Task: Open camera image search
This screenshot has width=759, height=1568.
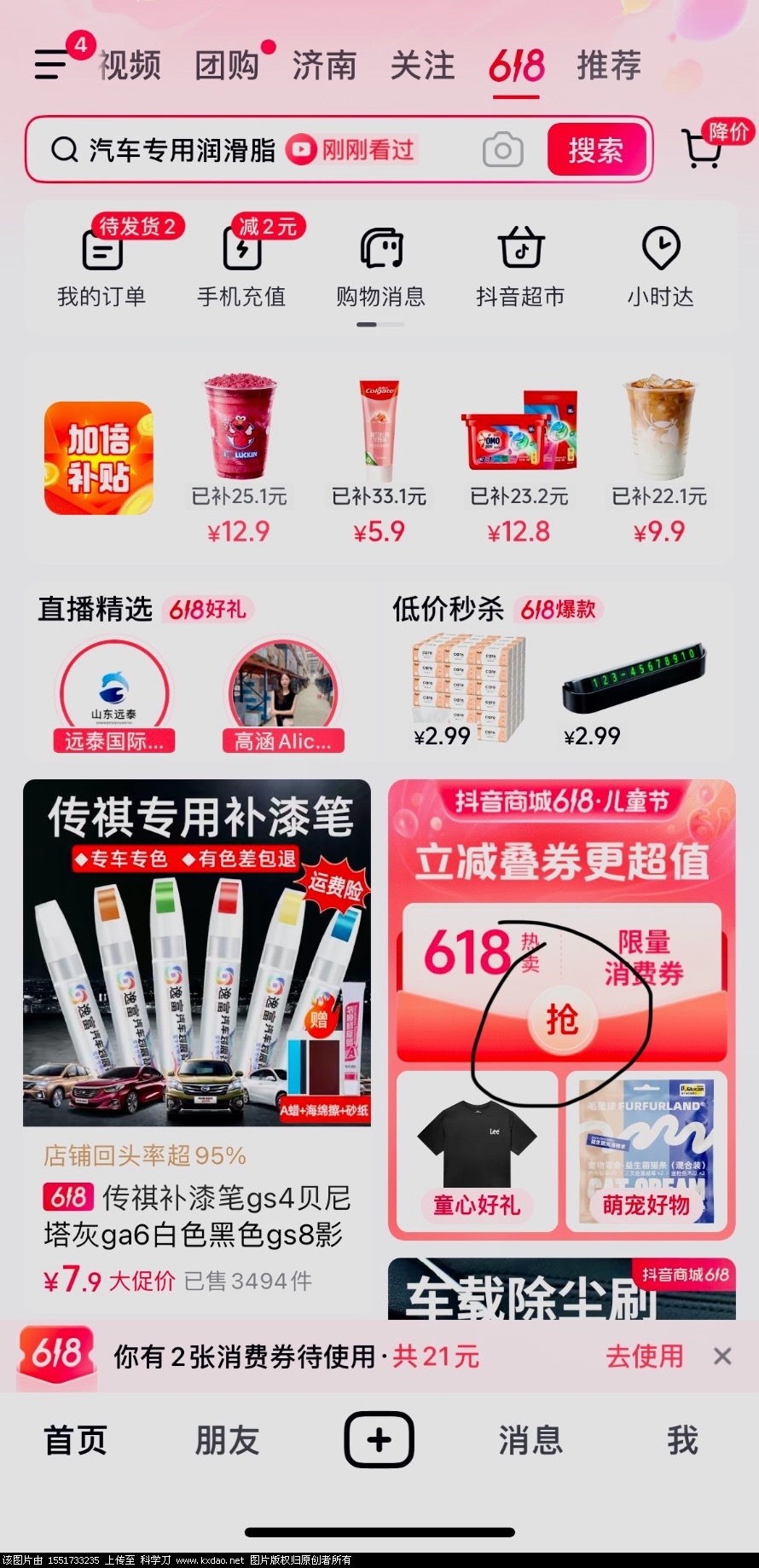Action: pos(502,151)
